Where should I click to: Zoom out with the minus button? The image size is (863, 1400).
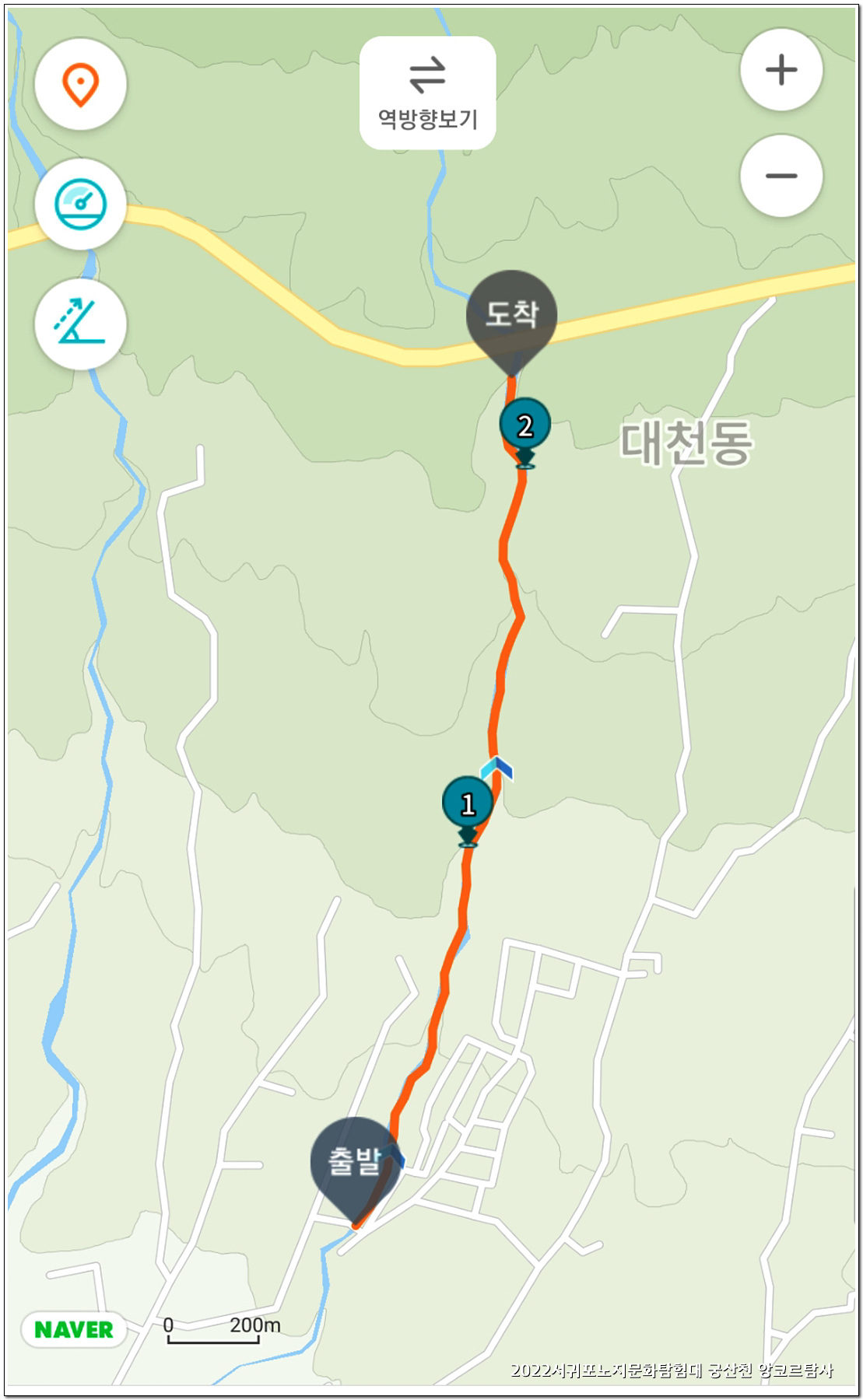coord(781,176)
